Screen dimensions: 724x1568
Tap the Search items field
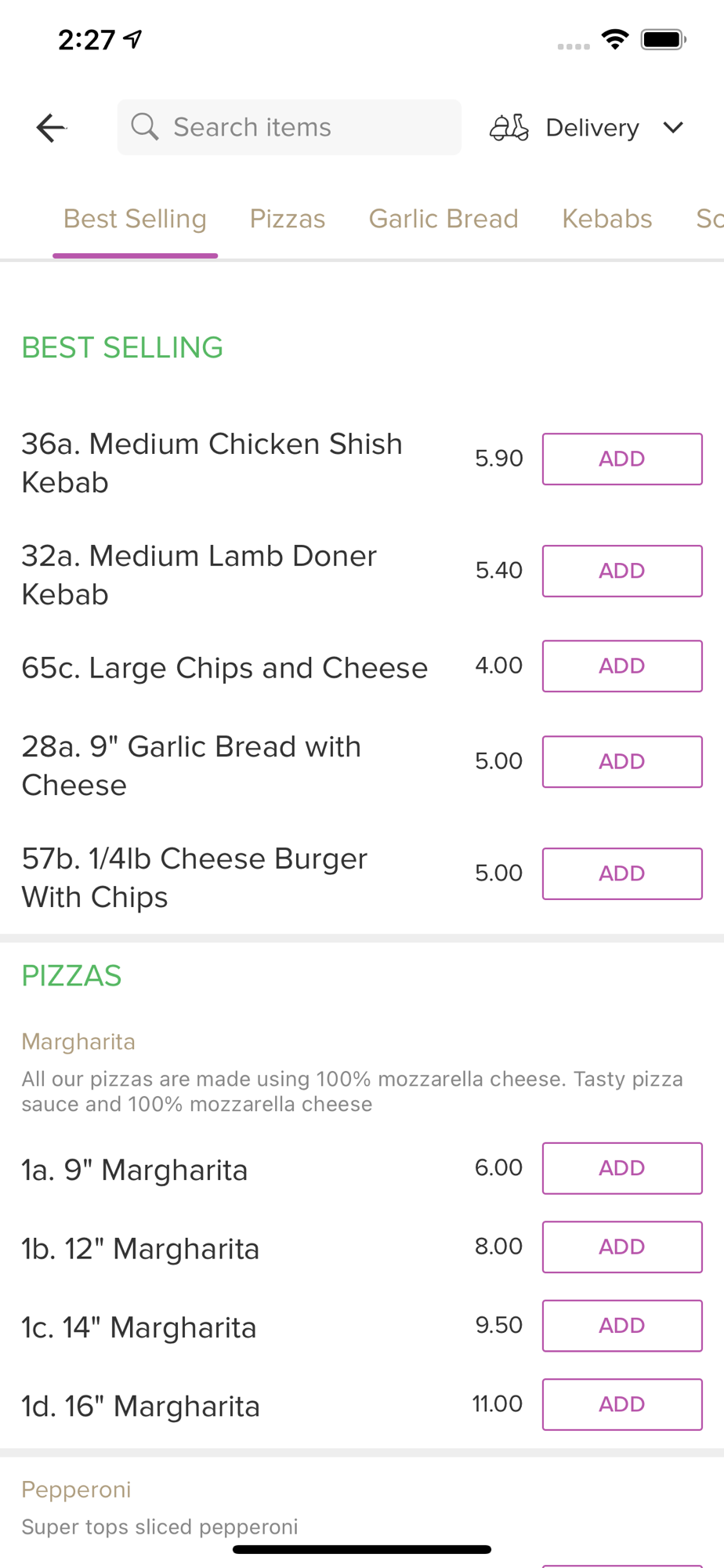289,127
